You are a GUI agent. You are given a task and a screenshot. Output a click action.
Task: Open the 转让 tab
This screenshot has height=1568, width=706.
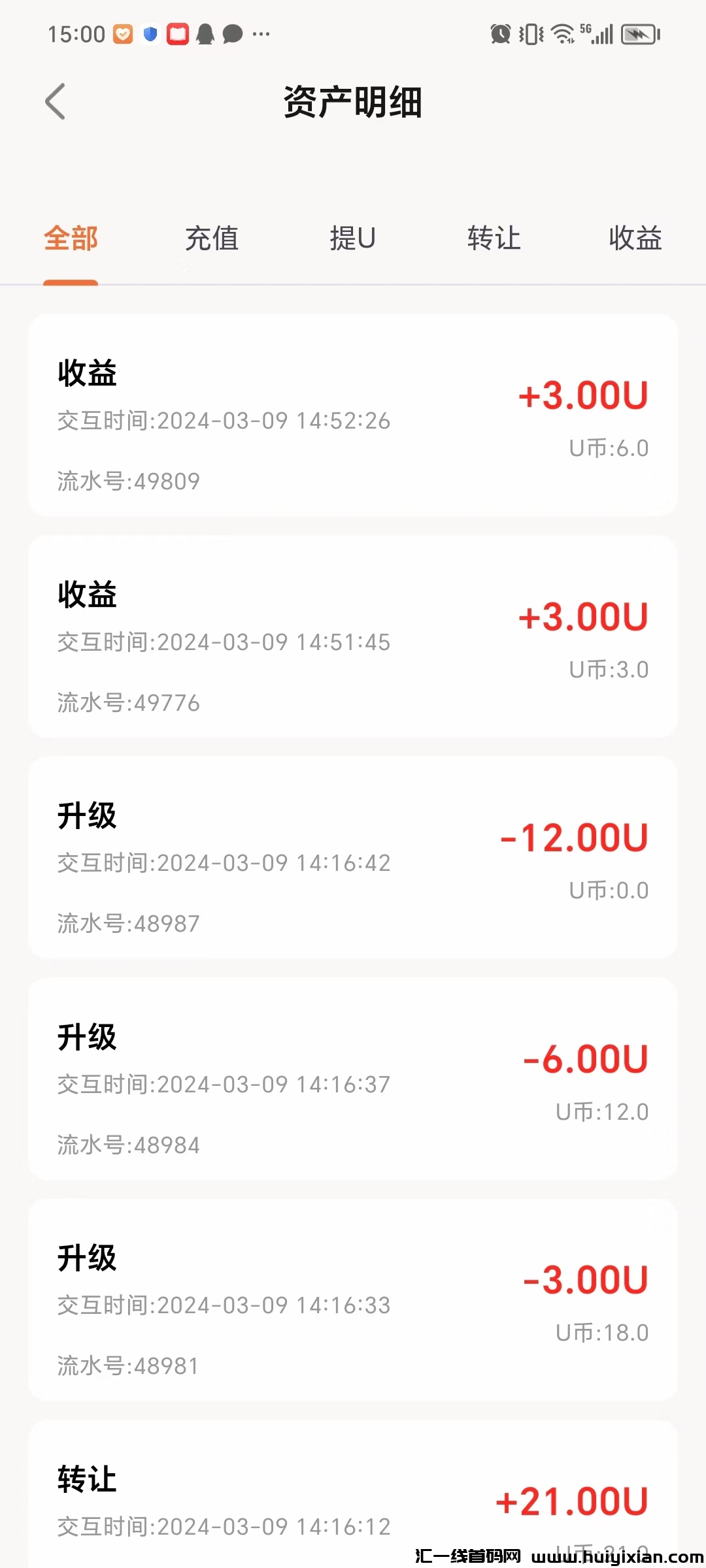click(494, 239)
